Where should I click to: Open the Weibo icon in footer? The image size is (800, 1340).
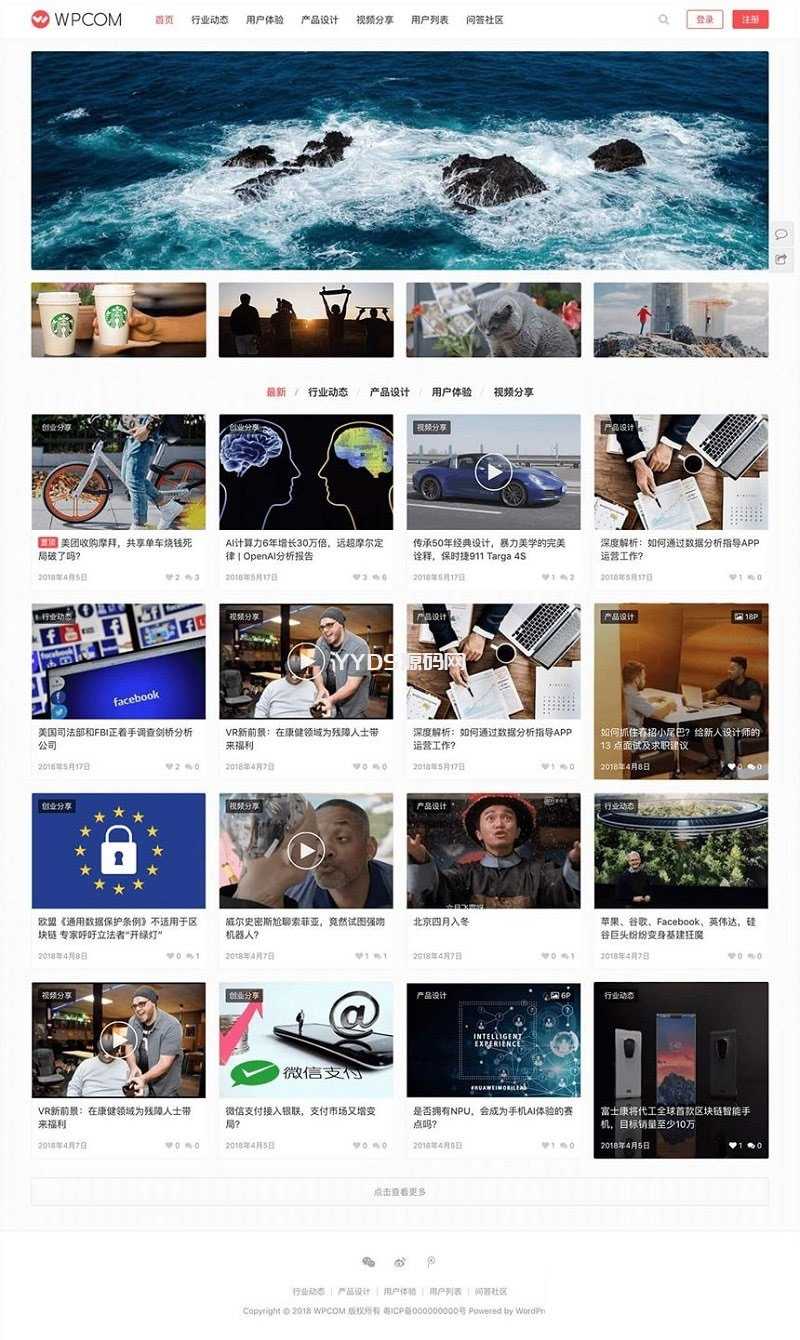[x=399, y=1262]
